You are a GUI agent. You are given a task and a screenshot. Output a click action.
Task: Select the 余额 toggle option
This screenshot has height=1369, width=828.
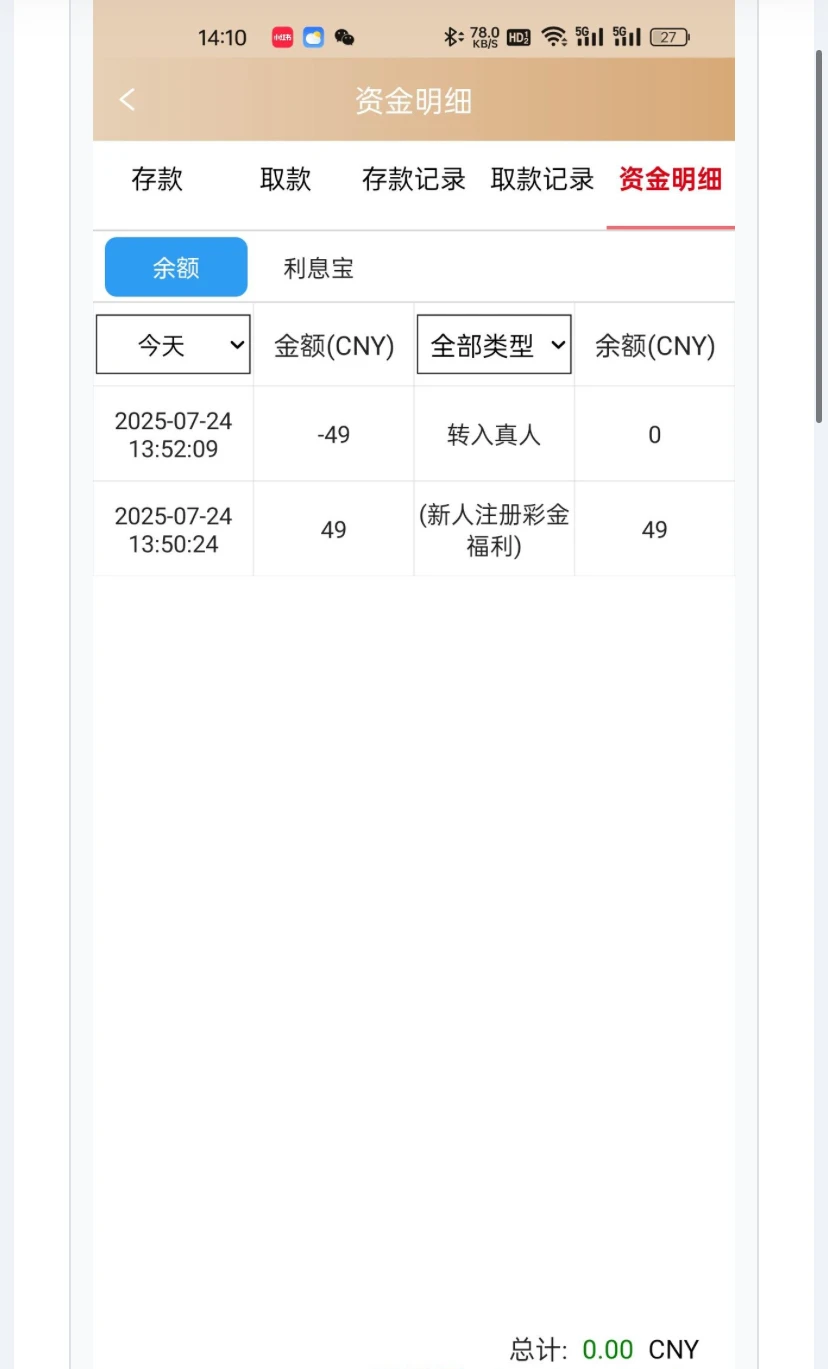click(x=175, y=266)
